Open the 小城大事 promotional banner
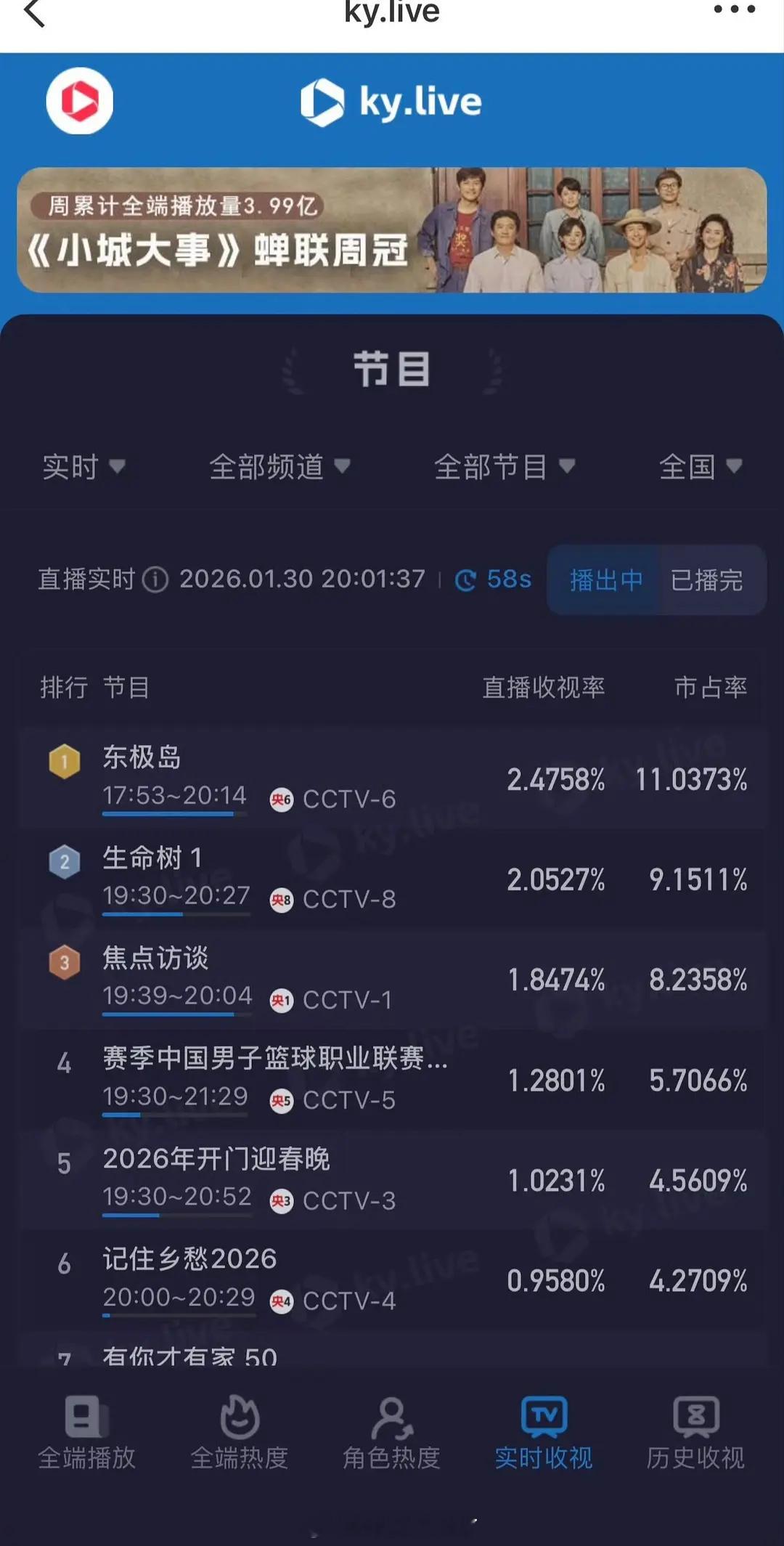 392,233
